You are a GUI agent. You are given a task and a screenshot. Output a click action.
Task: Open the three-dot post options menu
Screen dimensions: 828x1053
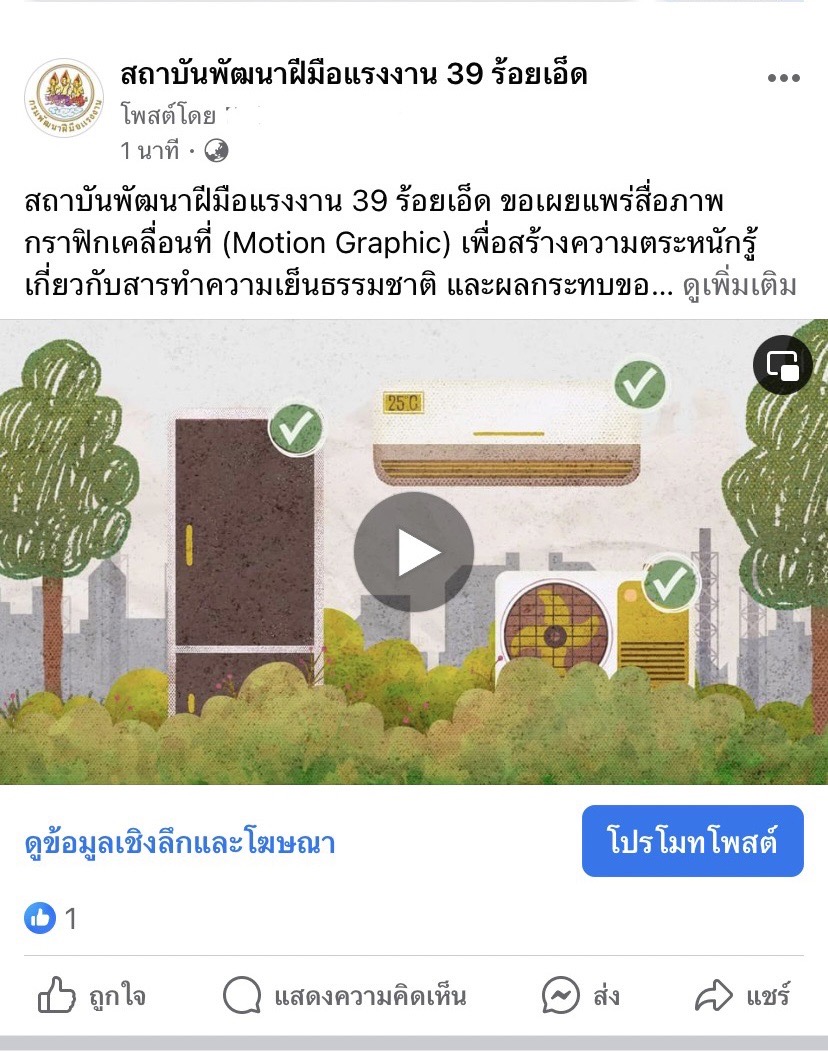(783, 80)
